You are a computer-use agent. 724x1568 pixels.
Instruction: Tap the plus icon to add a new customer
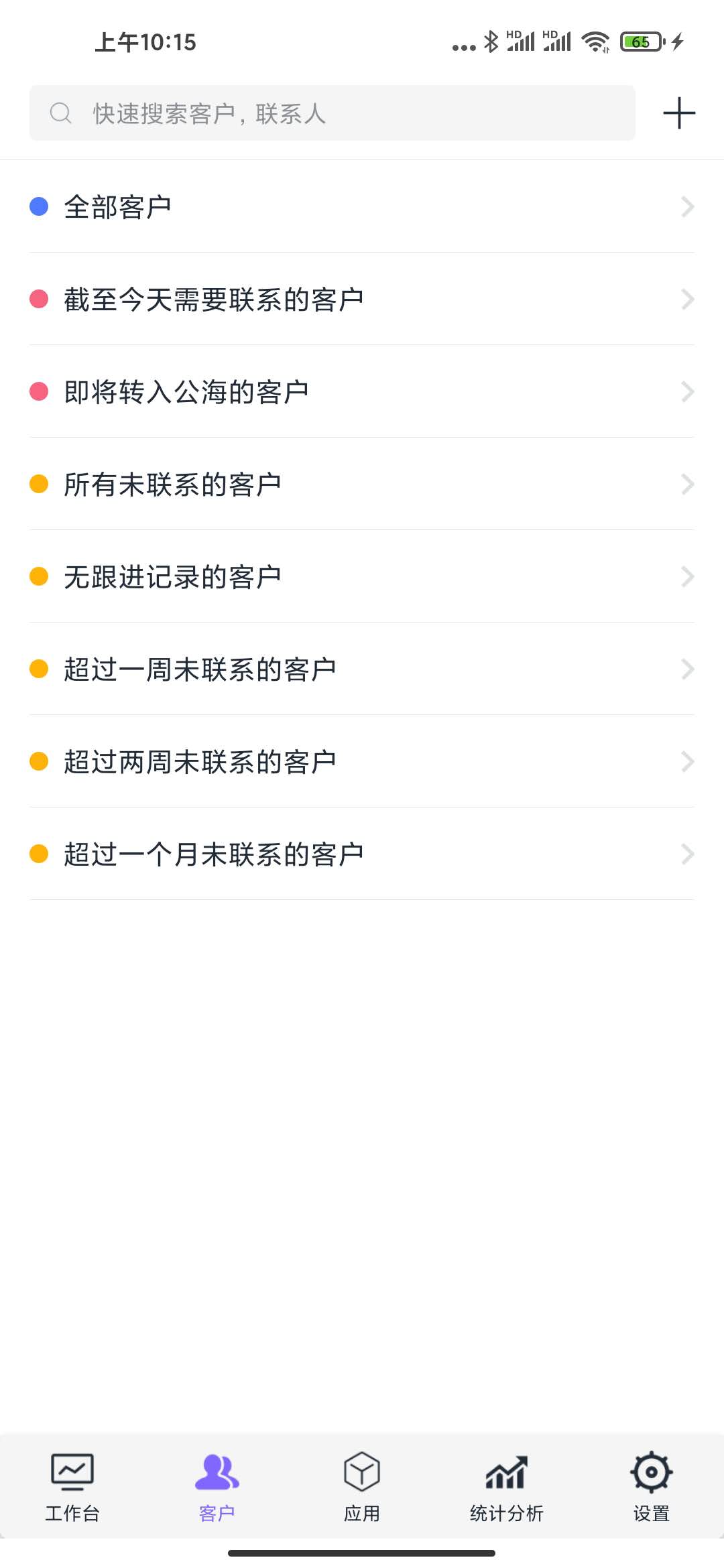tap(678, 113)
